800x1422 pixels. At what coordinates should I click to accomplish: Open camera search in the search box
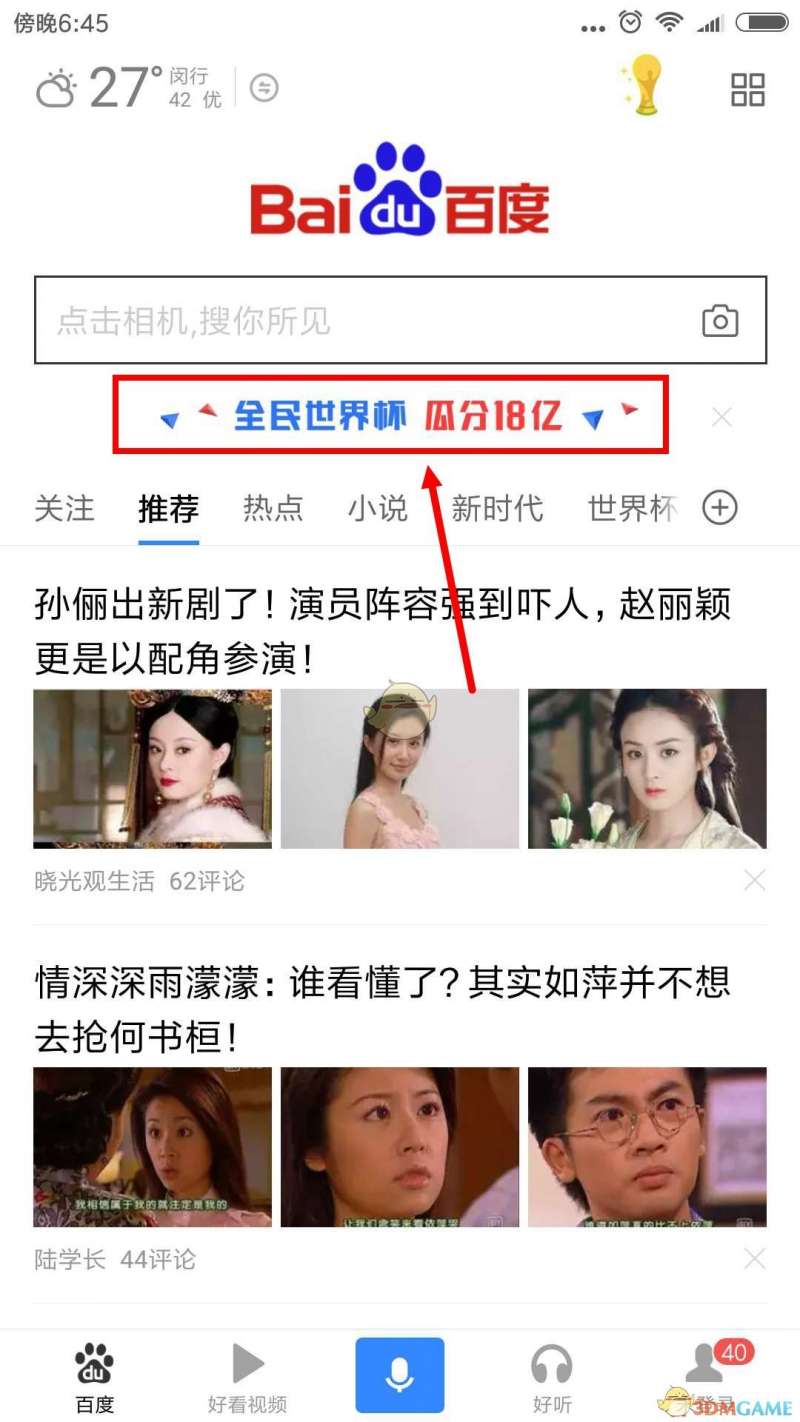[x=720, y=321]
